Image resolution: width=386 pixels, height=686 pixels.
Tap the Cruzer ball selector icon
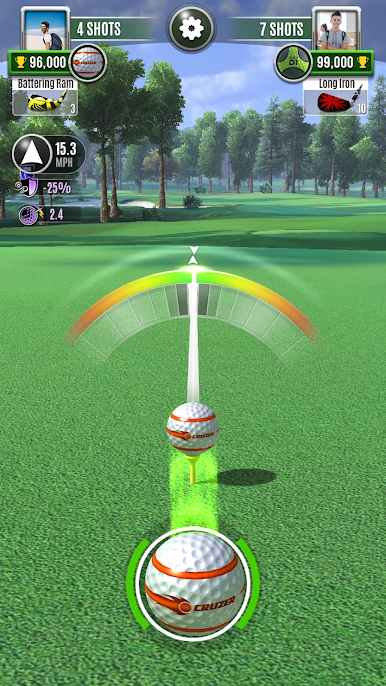88,63
